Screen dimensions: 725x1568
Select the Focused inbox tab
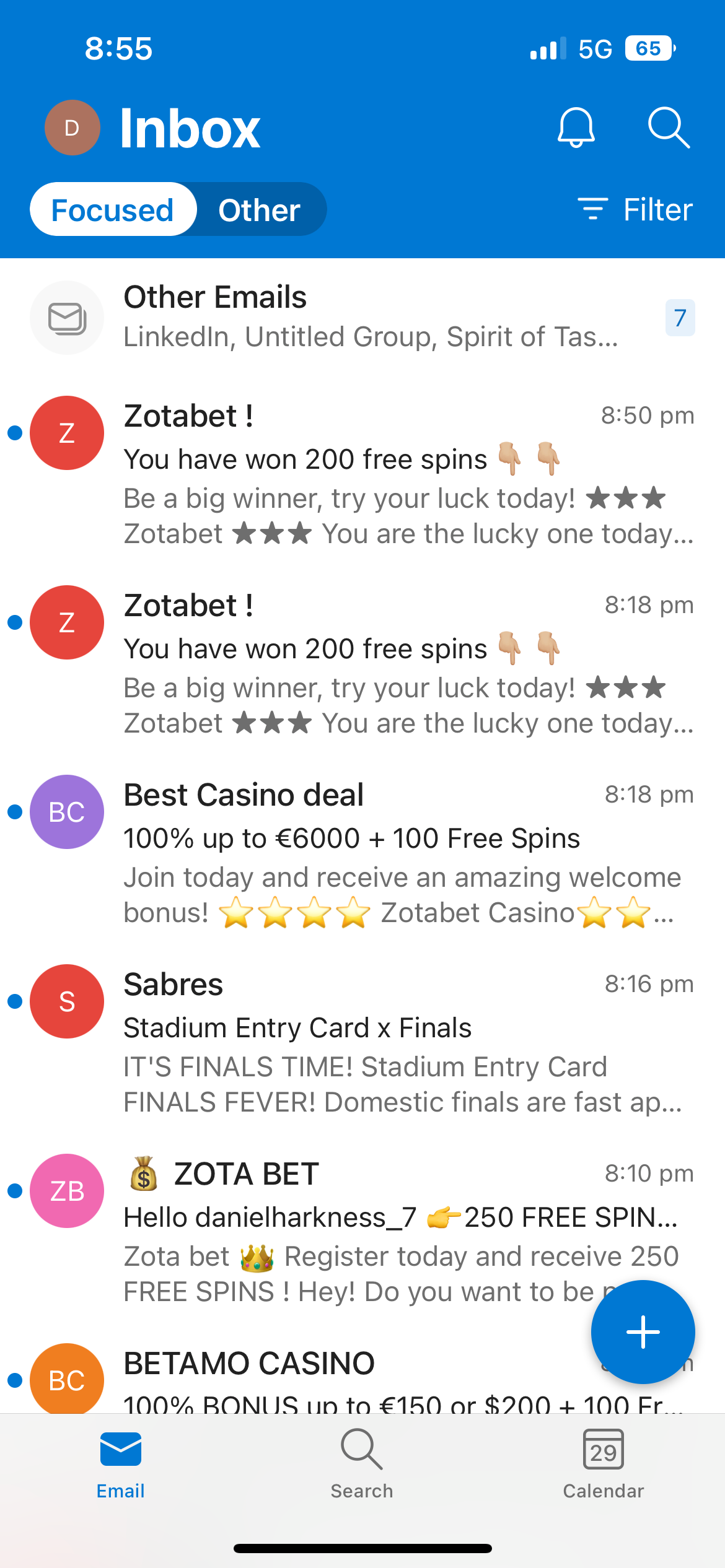[113, 210]
